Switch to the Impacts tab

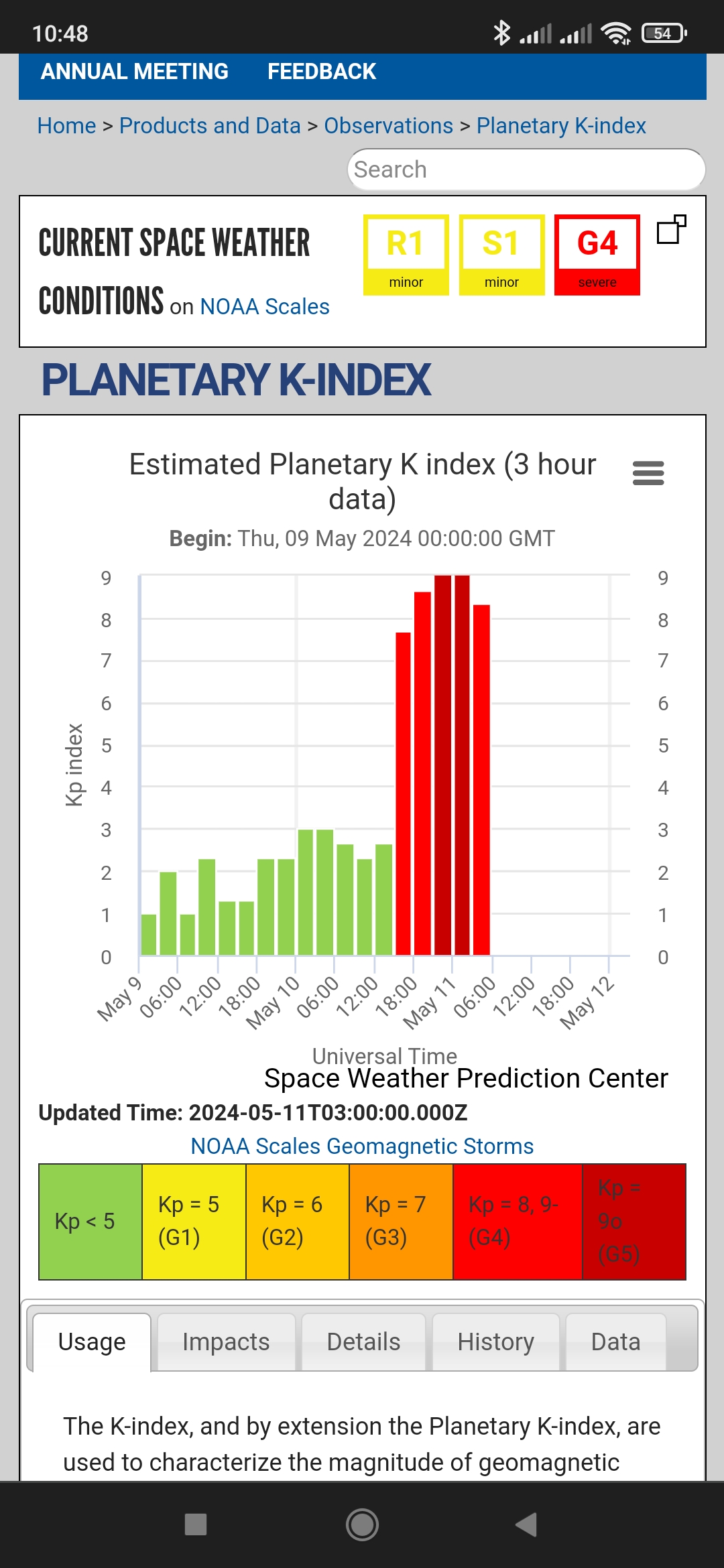pos(226,1342)
